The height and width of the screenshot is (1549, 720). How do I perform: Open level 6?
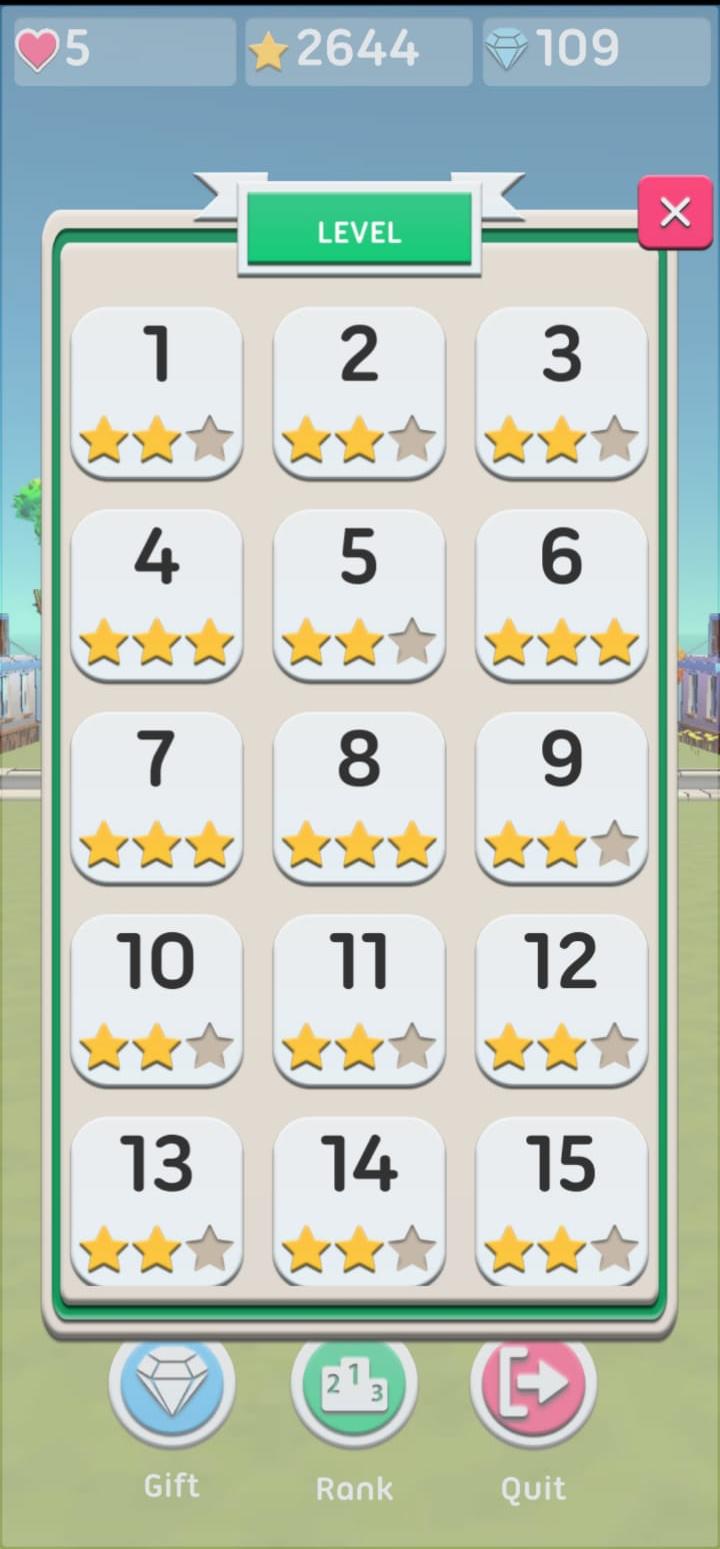point(561,594)
